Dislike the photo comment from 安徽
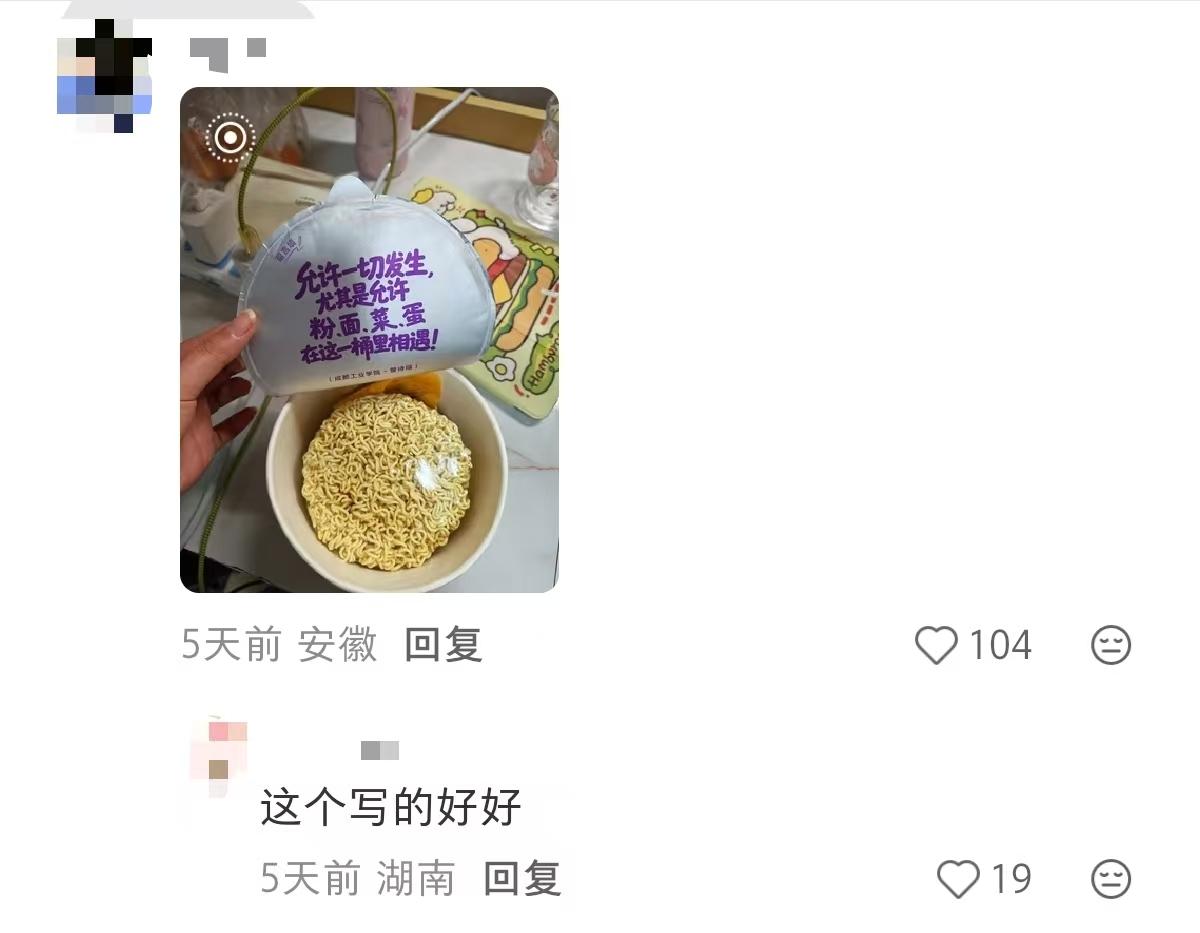 (1110, 645)
